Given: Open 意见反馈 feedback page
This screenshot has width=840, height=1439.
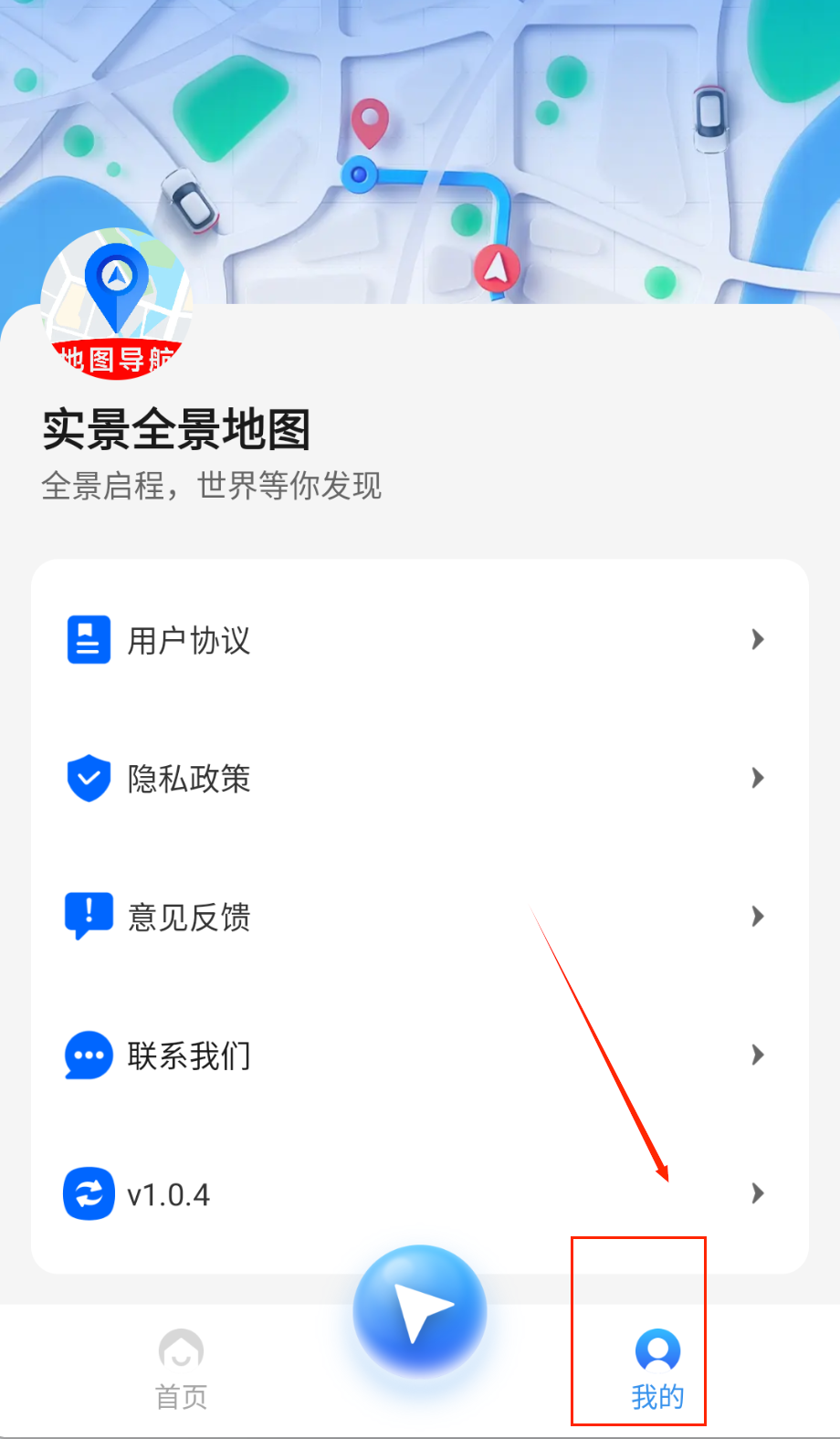Looking at the screenshot, I should point(418,917).
